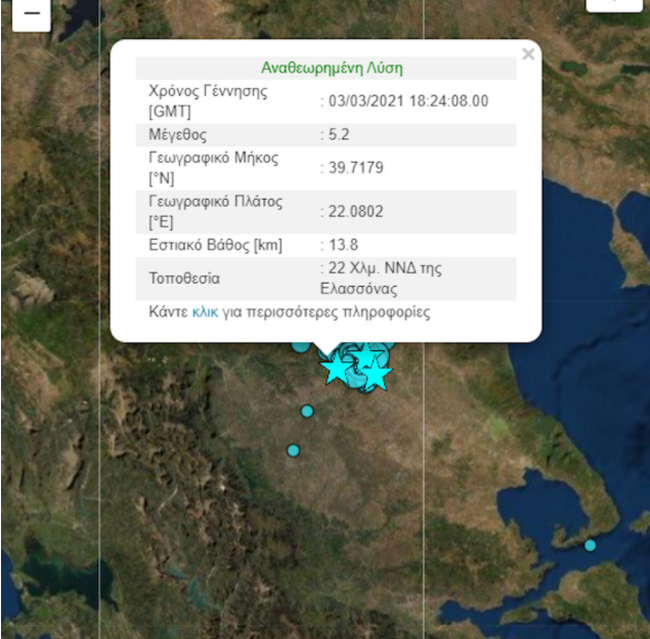650x639 pixels.
Task: Select the earthquake dot over the sea gulf
Action: [x=590, y=545]
